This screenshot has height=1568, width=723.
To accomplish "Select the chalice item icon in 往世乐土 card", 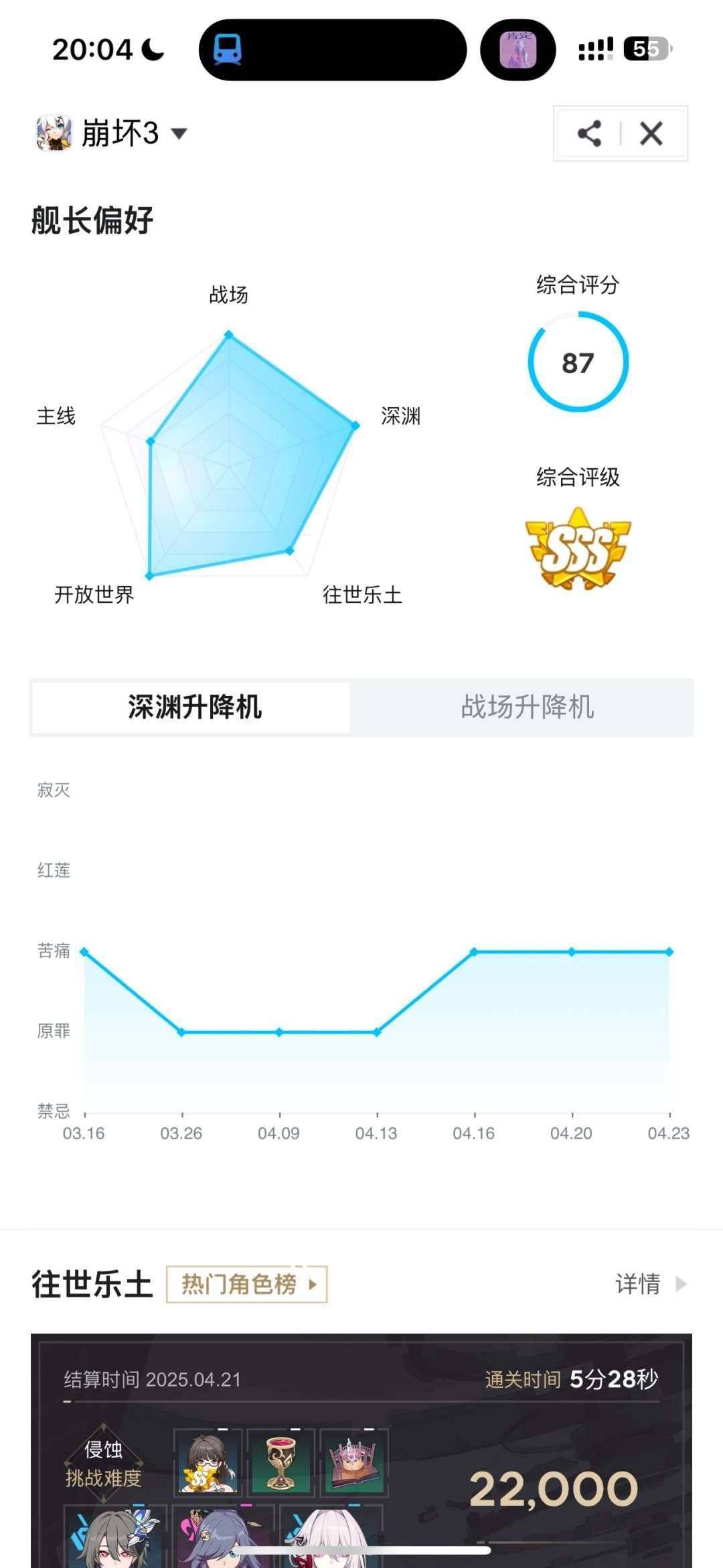I will click(280, 1464).
